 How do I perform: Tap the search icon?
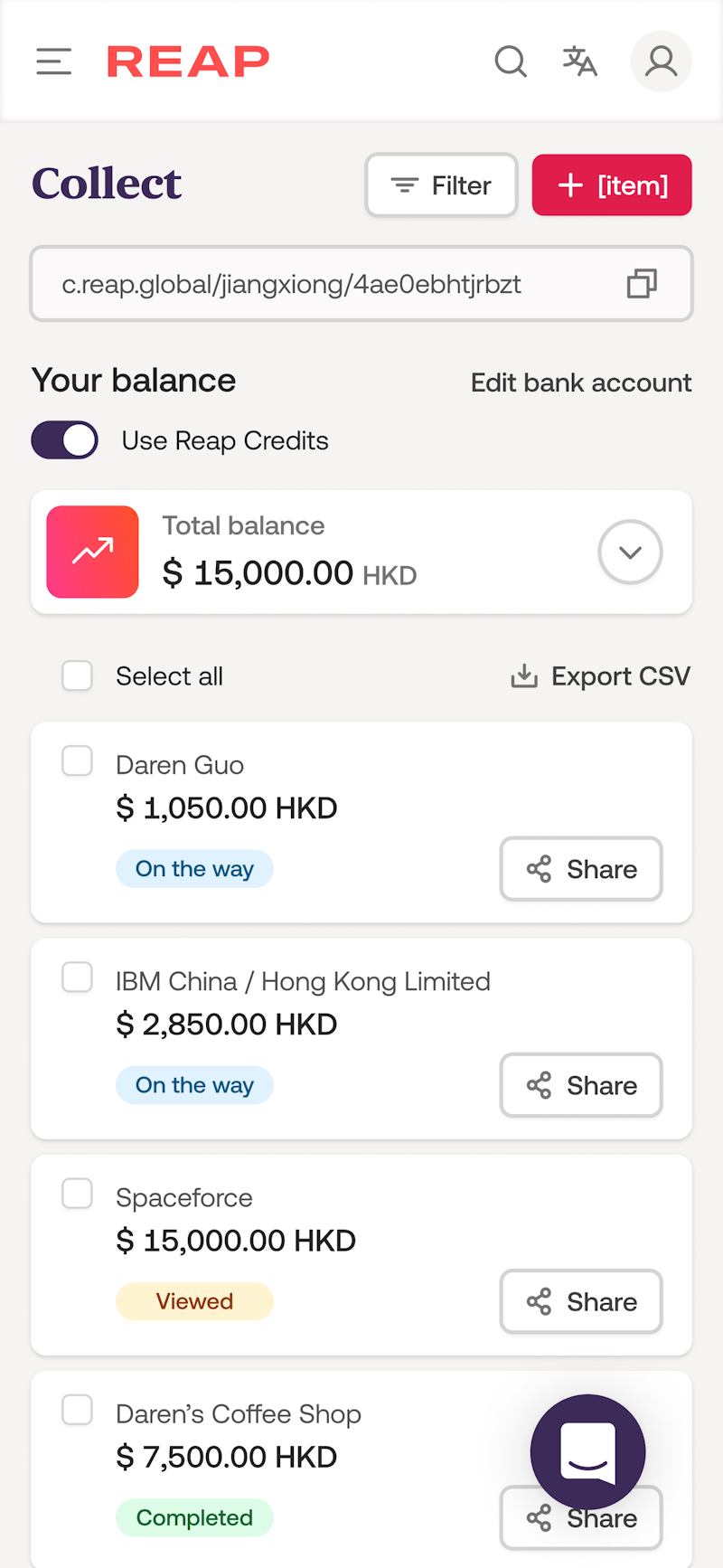[511, 61]
